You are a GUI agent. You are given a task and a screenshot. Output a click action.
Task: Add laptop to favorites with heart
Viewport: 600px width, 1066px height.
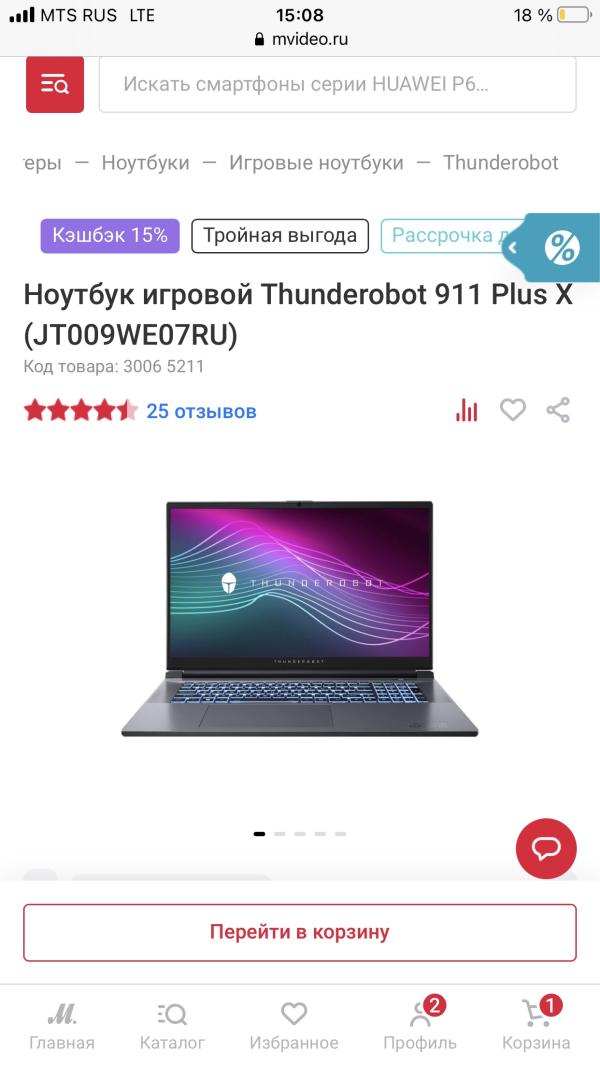click(x=513, y=410)
